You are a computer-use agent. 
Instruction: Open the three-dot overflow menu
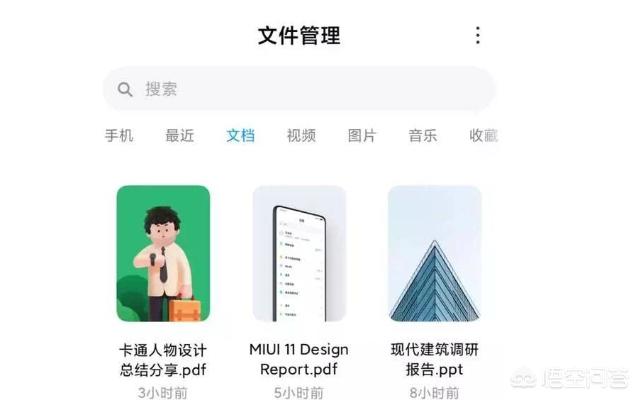tap(477, 36)
